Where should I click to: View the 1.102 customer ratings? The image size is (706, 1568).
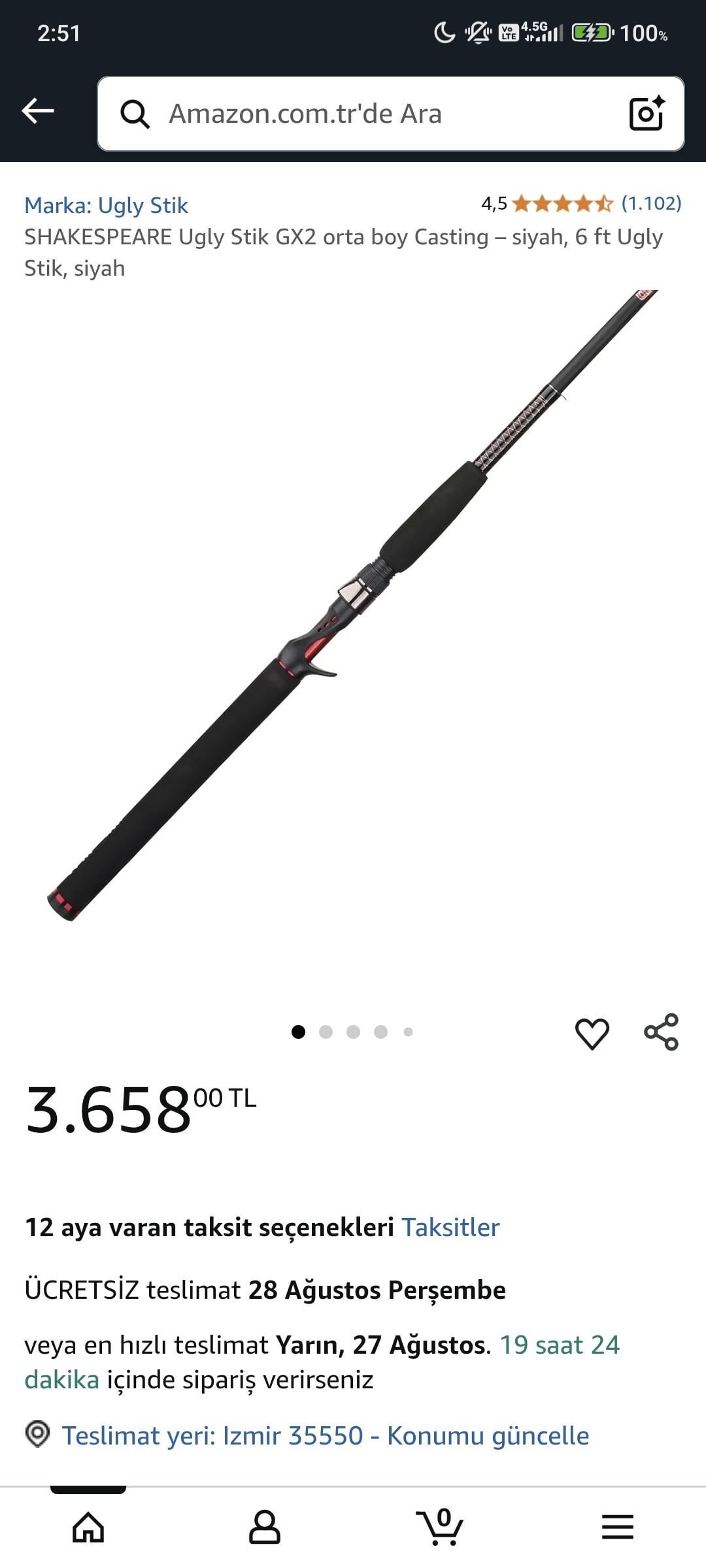650,203
